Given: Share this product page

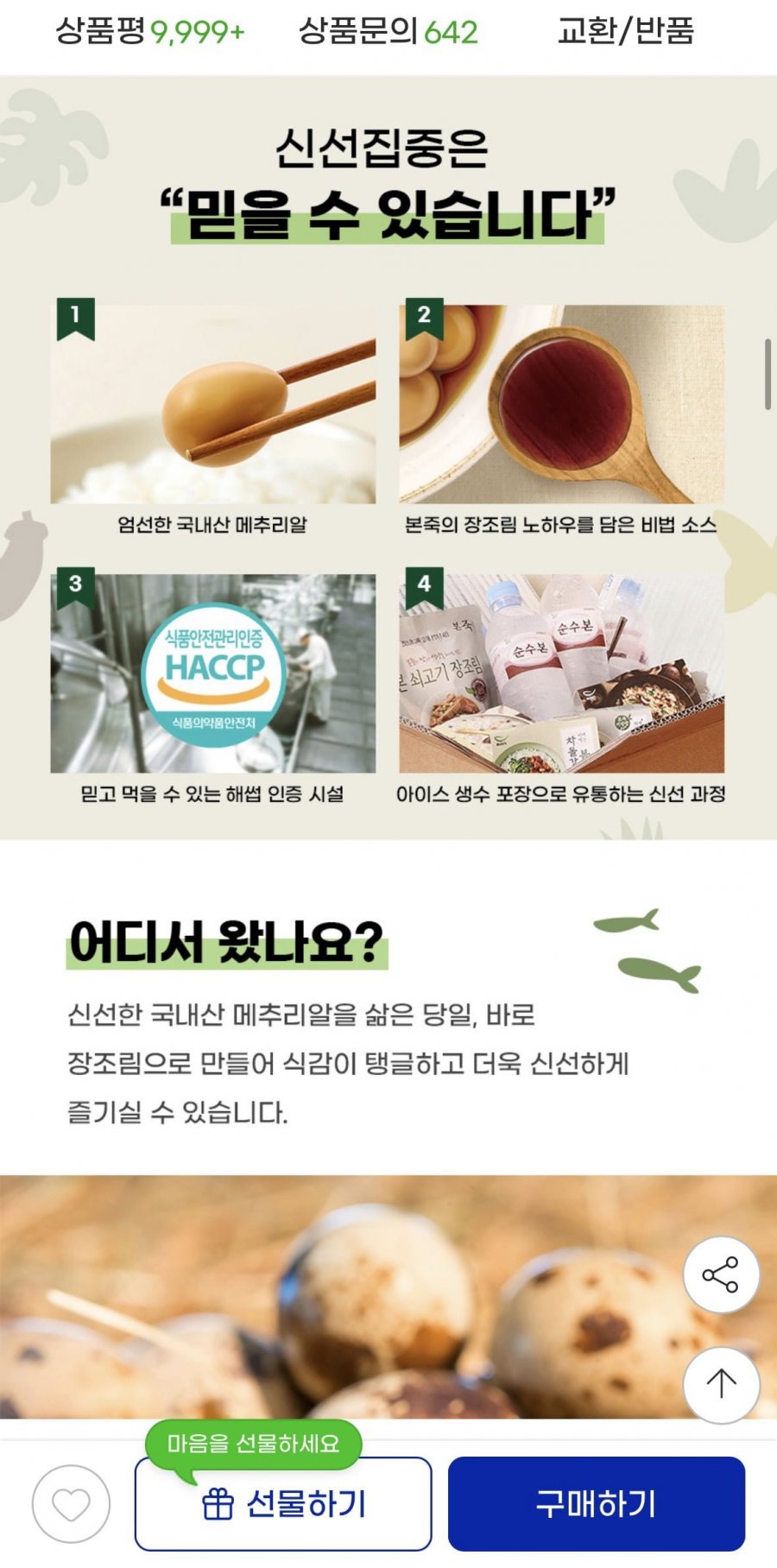Looking at the screenshot, I should (721, 1274).
